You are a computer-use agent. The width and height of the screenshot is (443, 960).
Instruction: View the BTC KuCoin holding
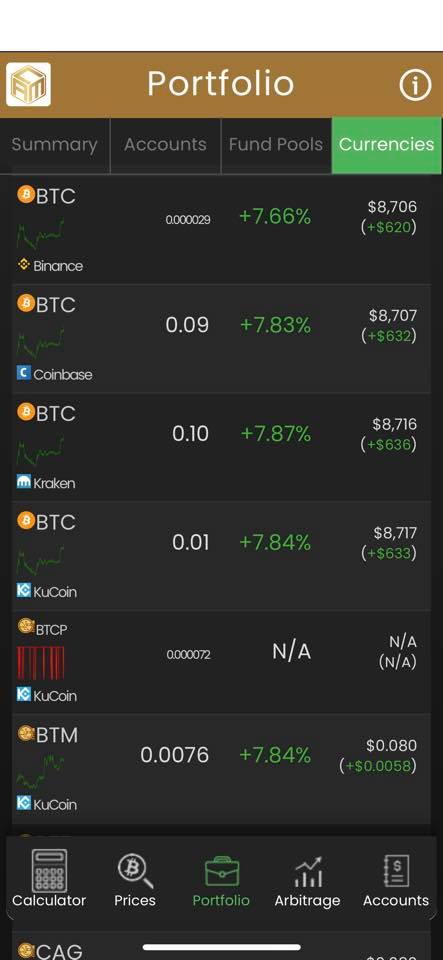[222, 555]
